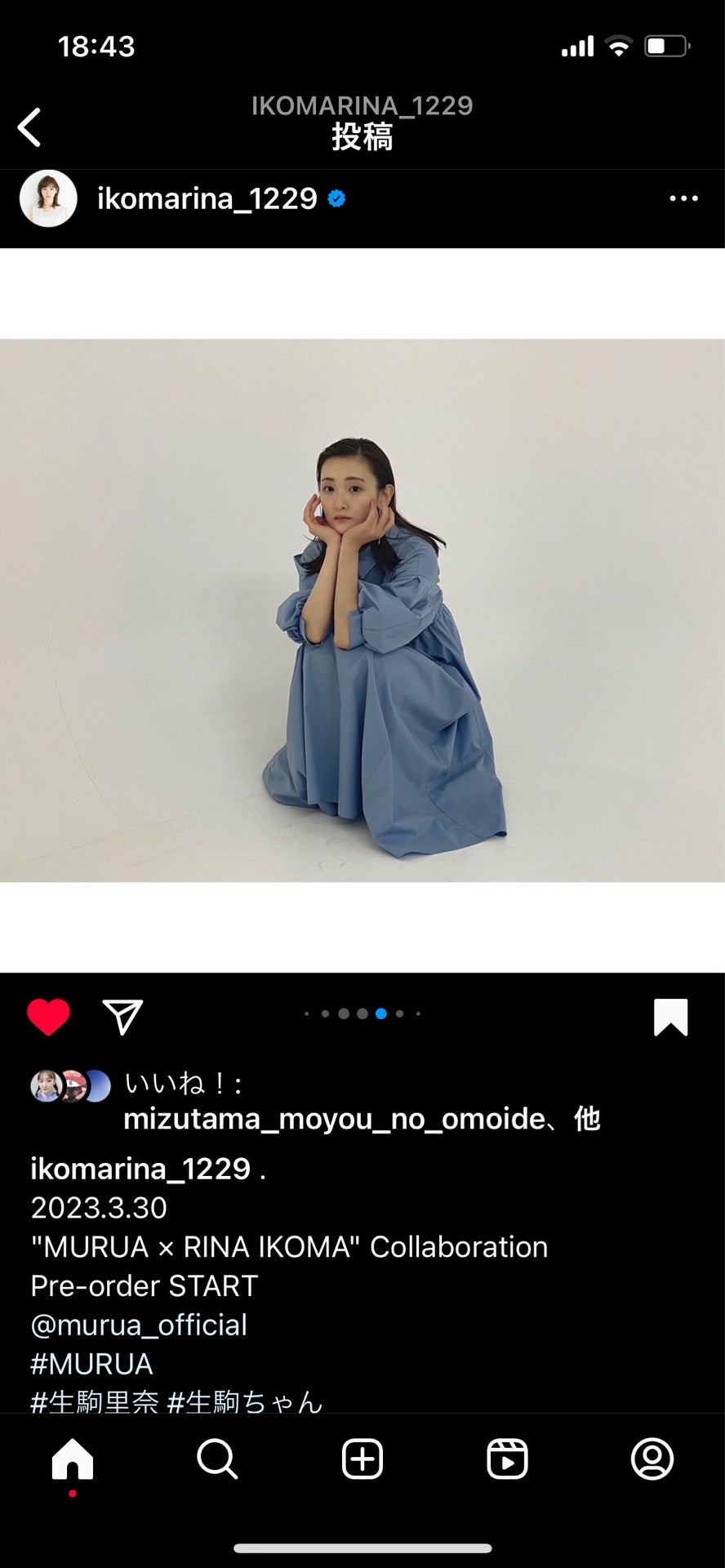Open the #MURUA hashtag
Image resolution: width=725 pixels, height=1568 pixels.
coord(91,1364)
